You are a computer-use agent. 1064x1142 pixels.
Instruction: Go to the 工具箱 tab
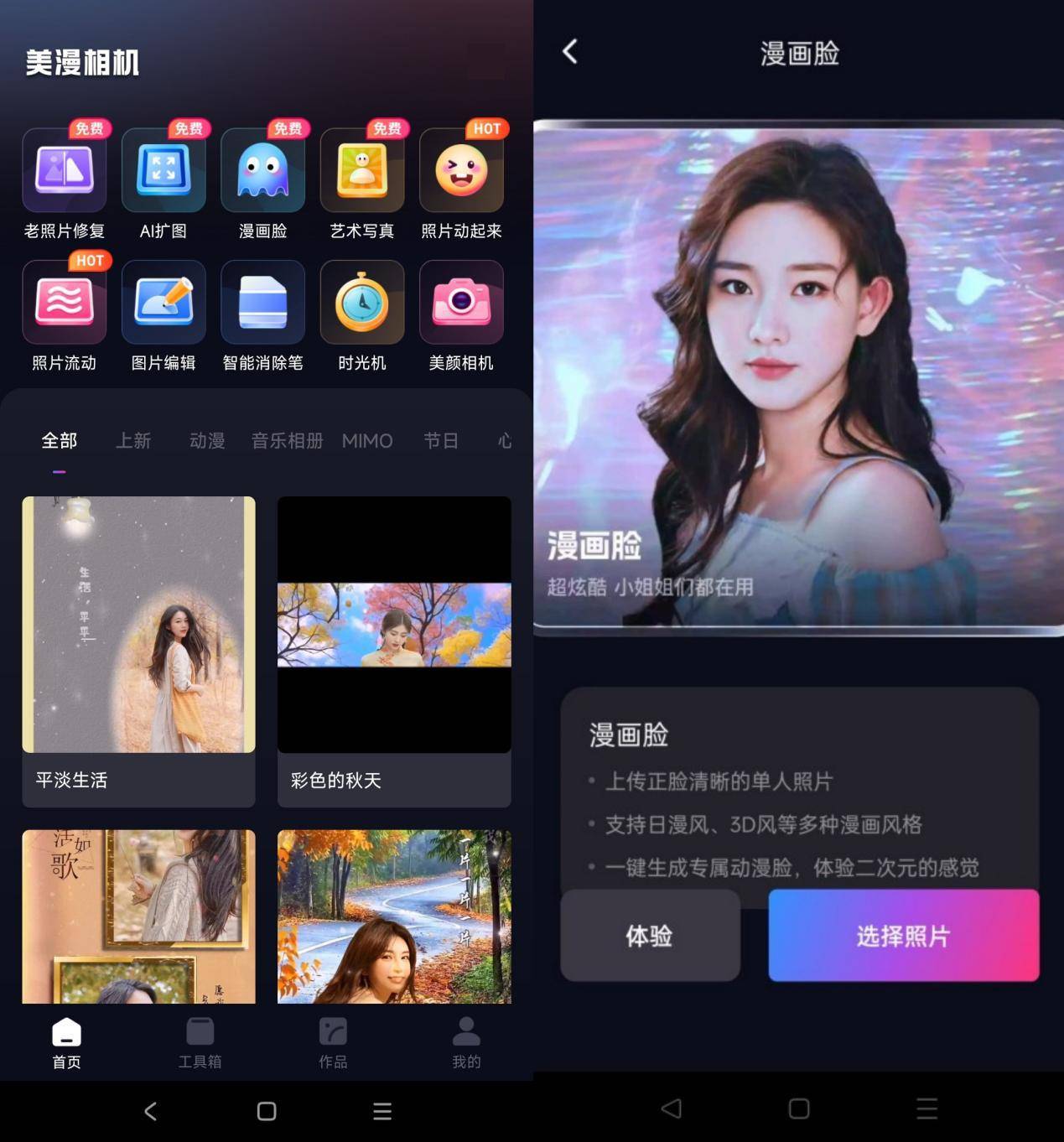coord(200,1043)
